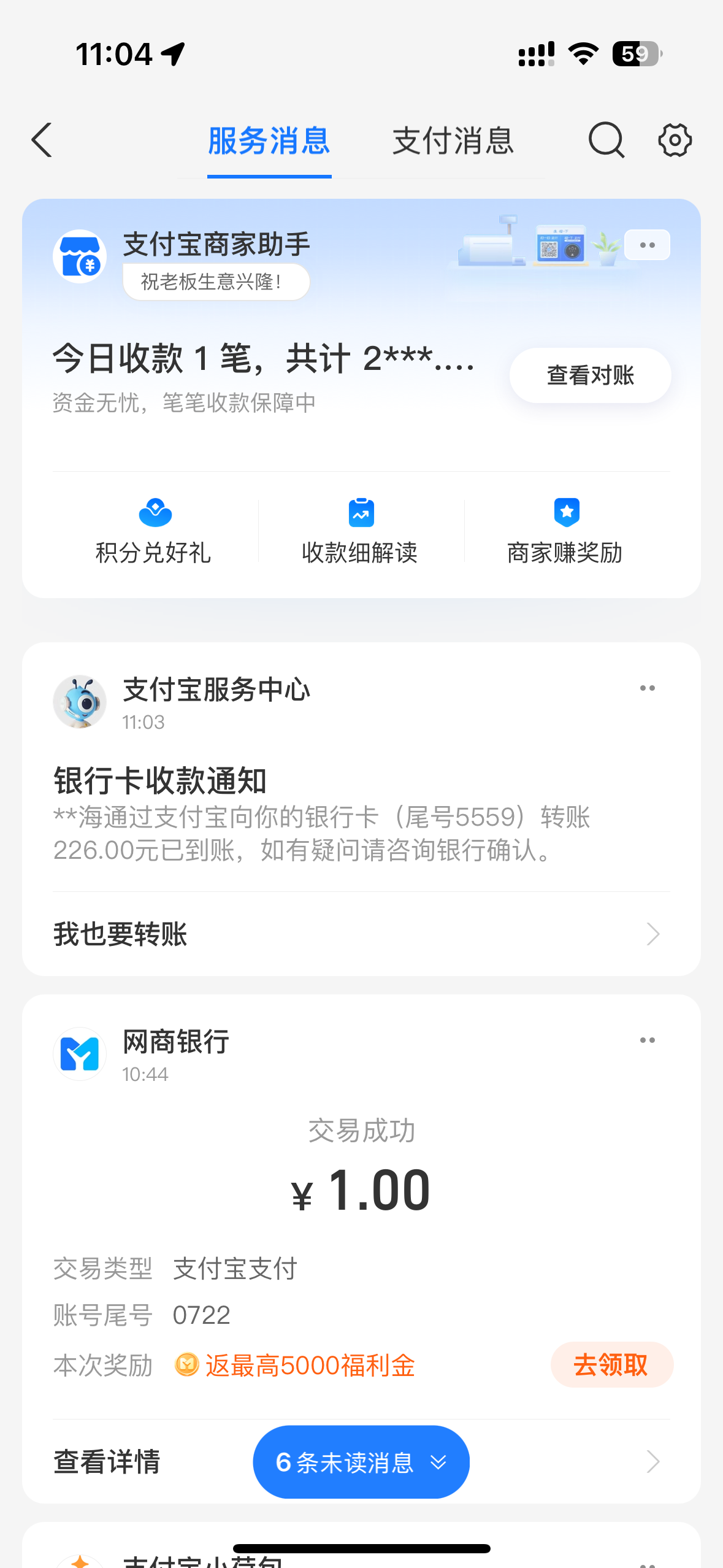Open message settings gear icon
Screen dimensions: 723x1568
[x=675, y=140]
